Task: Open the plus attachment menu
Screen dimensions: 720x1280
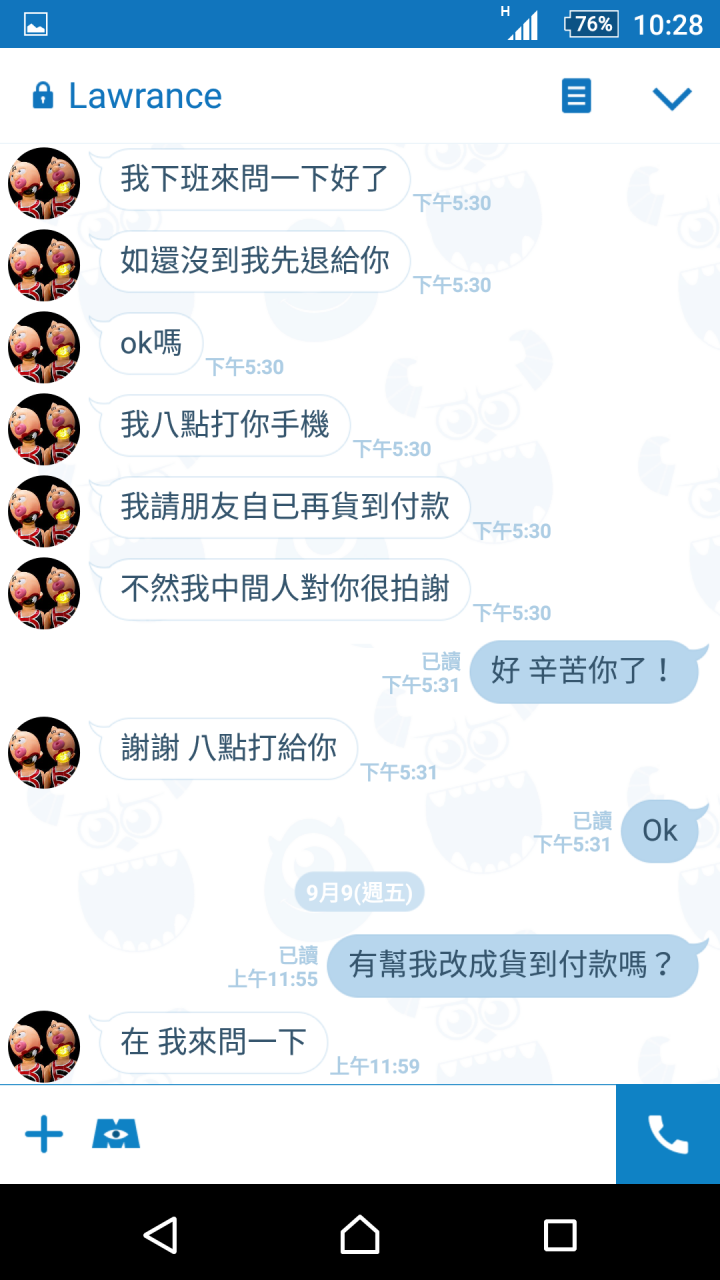Action: click(x=44, y=1134)
